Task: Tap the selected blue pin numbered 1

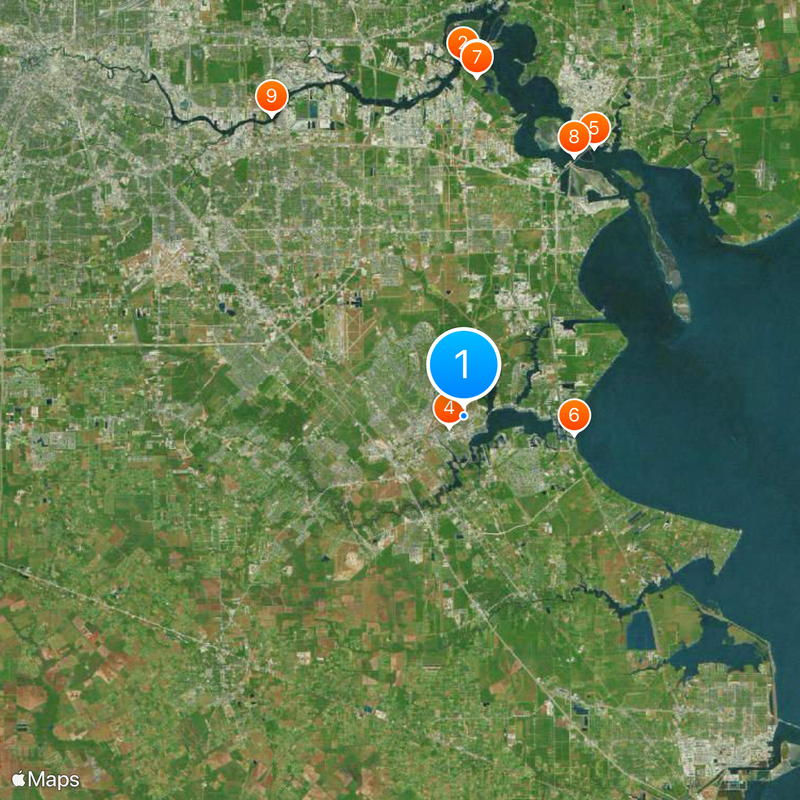Action: [x=463, y=363]
